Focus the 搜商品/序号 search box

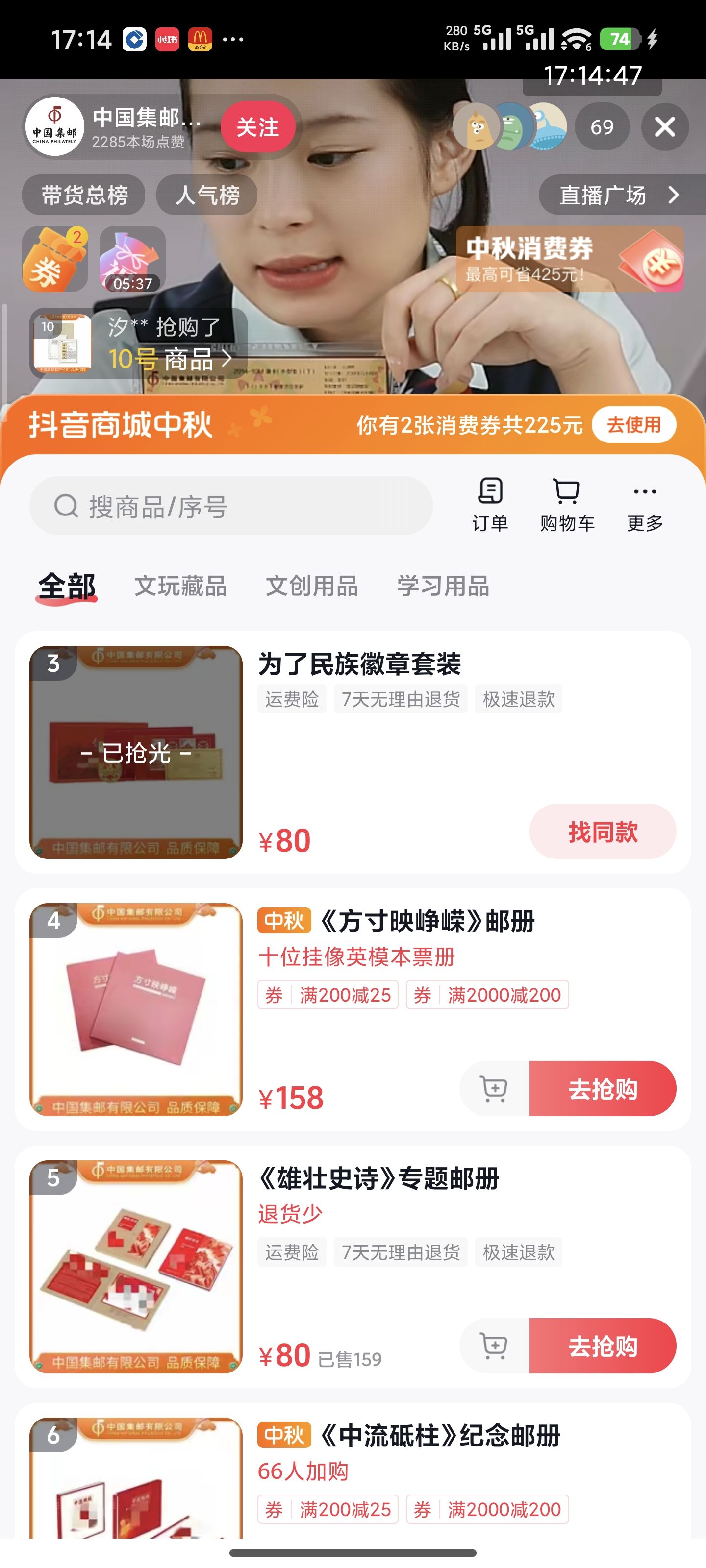pos(231,506)
